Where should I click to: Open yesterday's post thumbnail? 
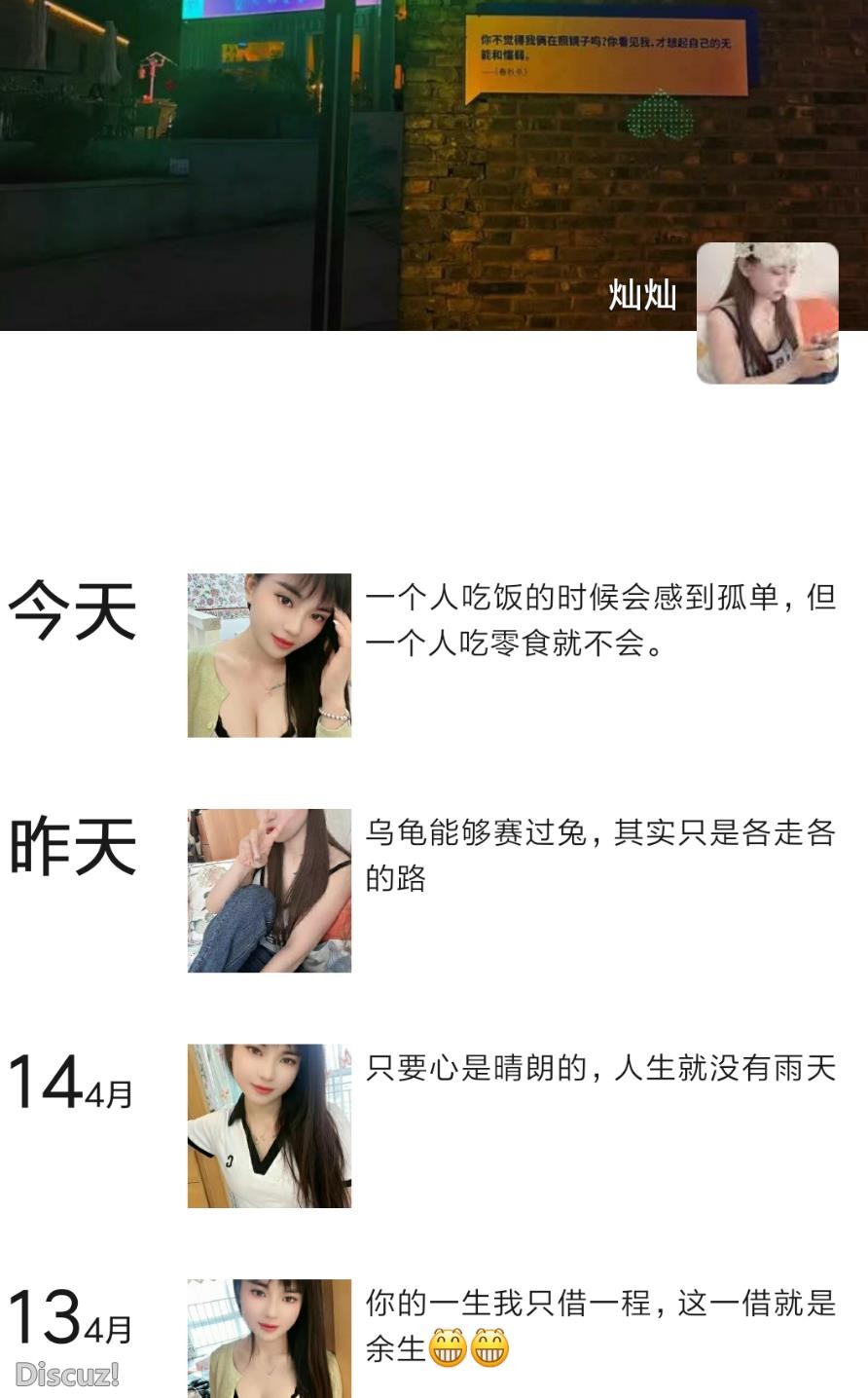tap(269, 890)
